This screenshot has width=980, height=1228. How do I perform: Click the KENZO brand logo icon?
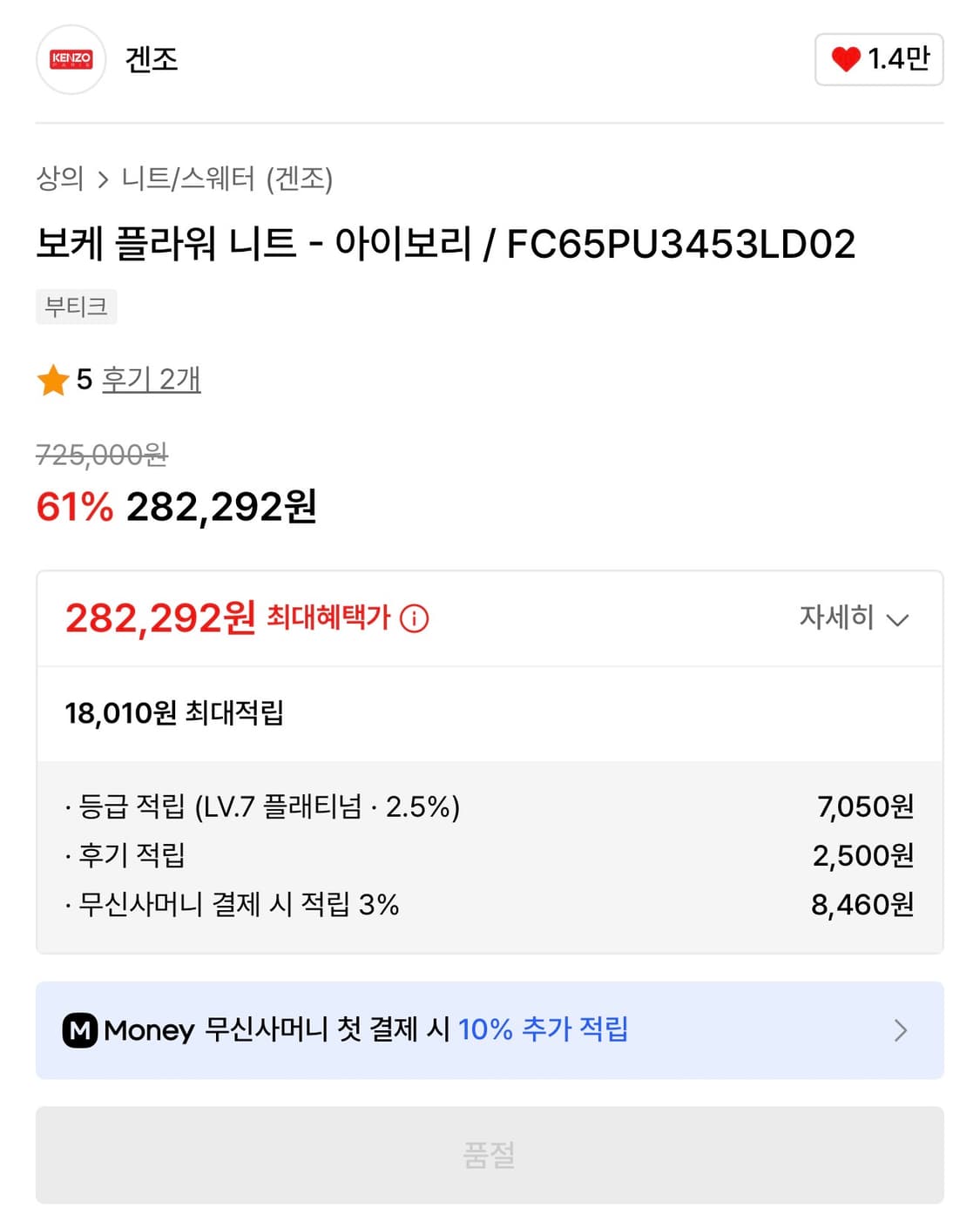click(71, 60)
